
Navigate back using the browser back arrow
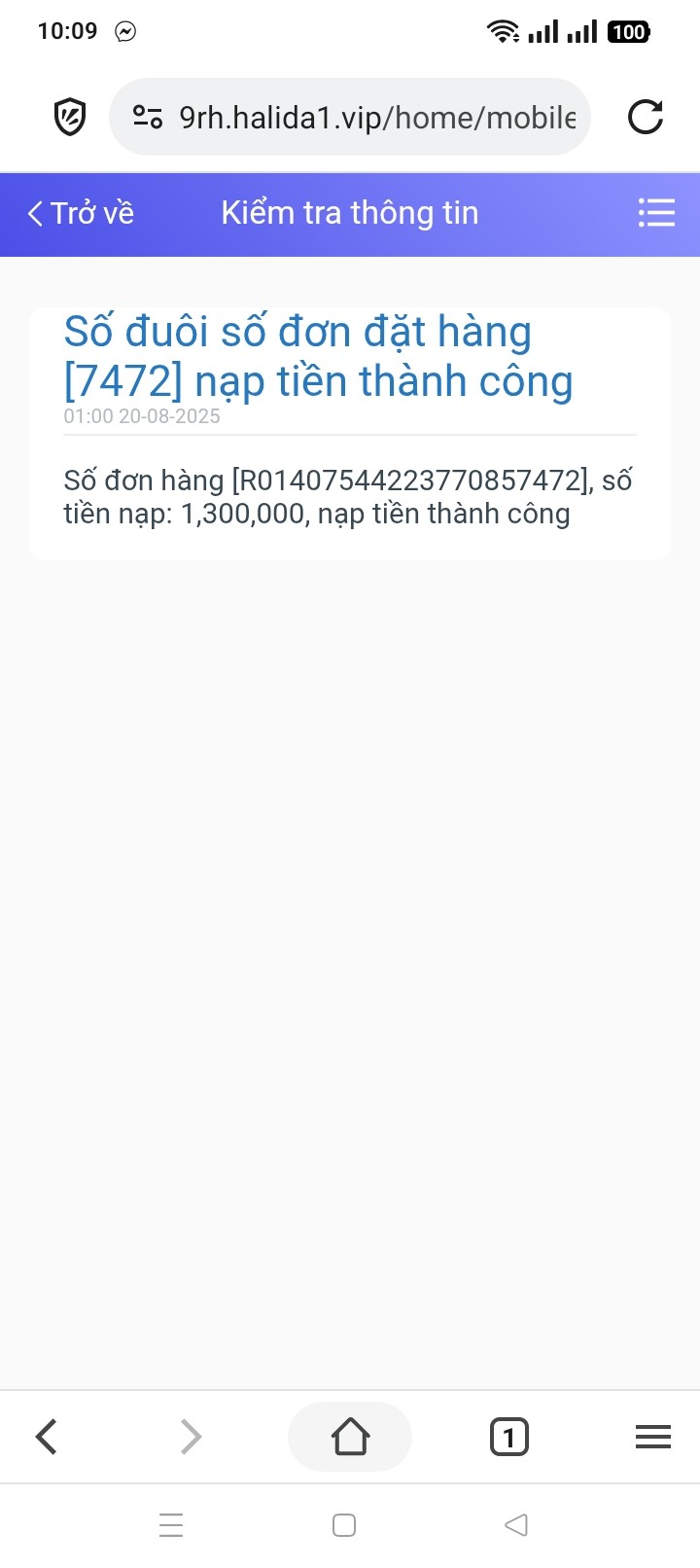[x=47, y=1437]
